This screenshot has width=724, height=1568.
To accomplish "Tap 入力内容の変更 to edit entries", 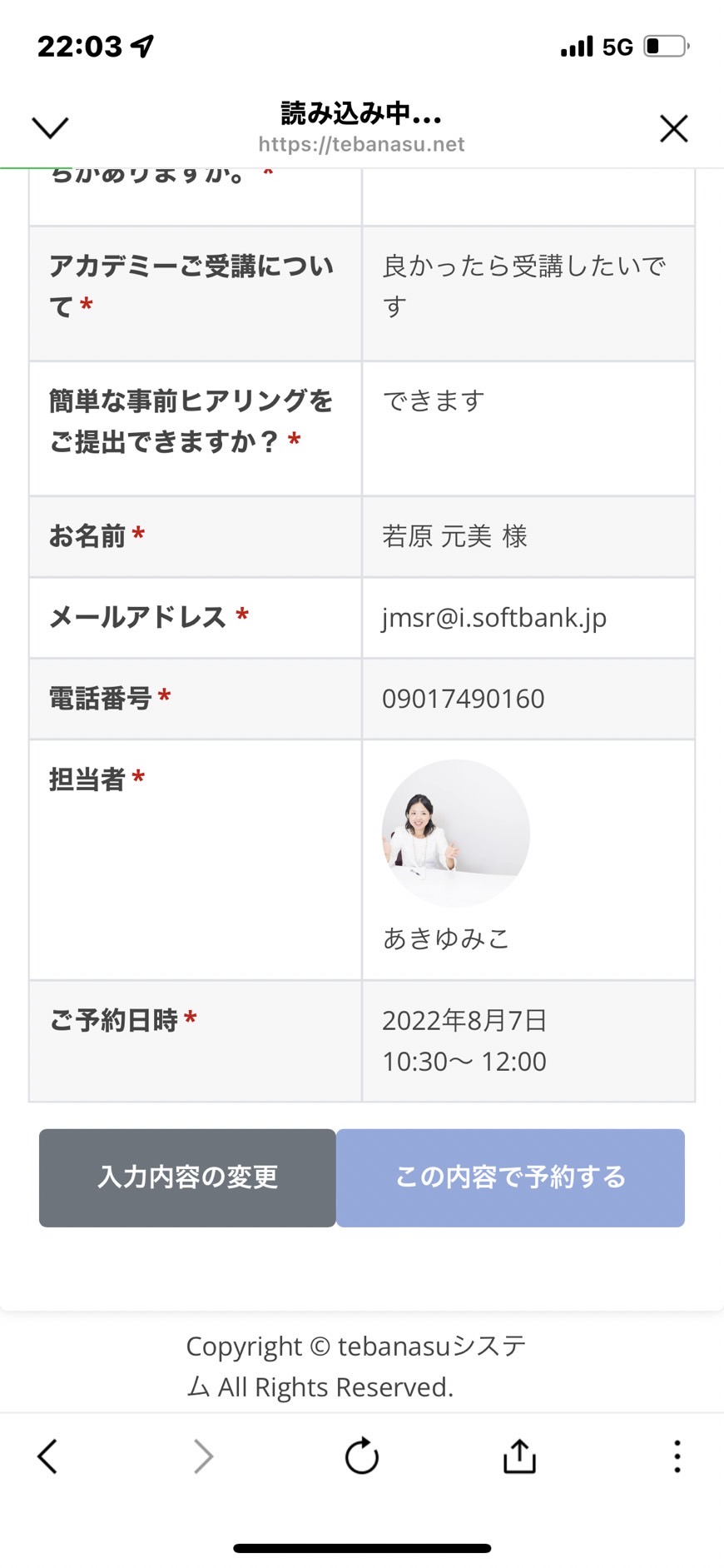I will (187, 1177).
